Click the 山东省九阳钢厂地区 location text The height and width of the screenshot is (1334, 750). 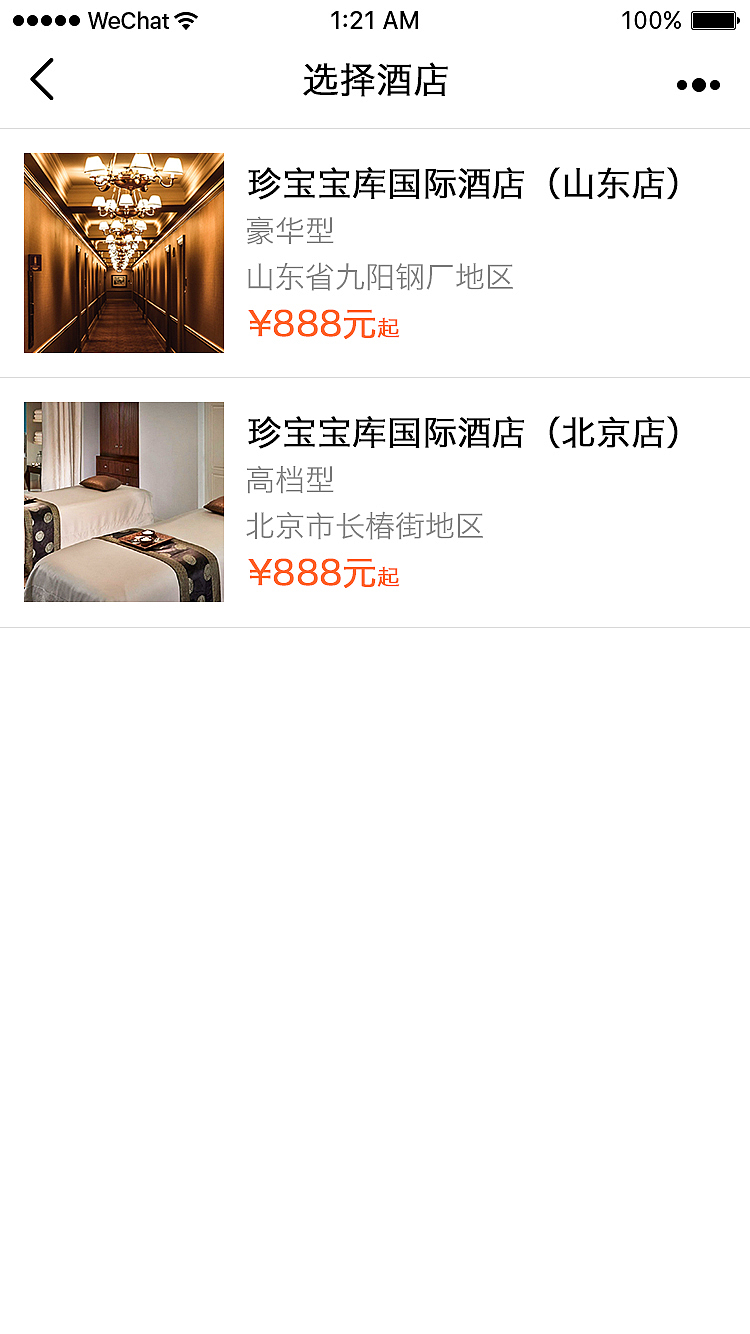[x=380, y=278]
